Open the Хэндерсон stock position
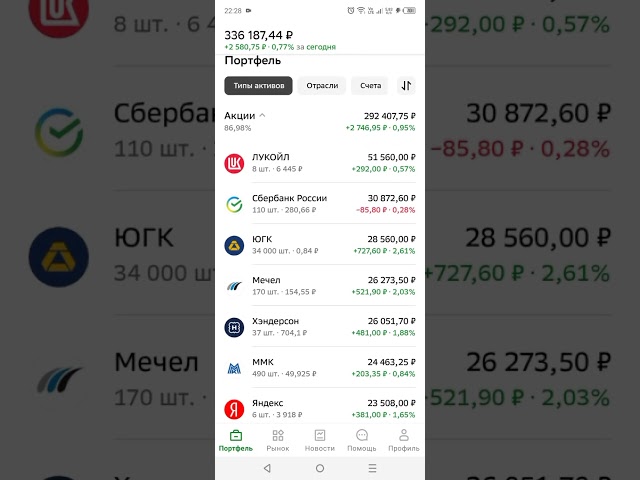This screenshot has width=640, height=480. 320,327
